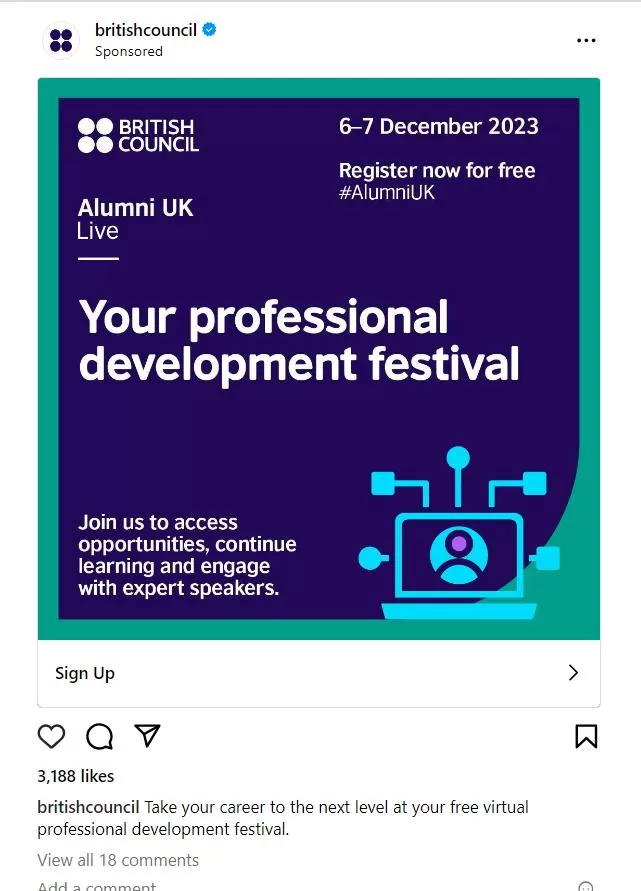
Task: Tap the Add a comment field
Action: pyautogui.click(x=97, y=885)
